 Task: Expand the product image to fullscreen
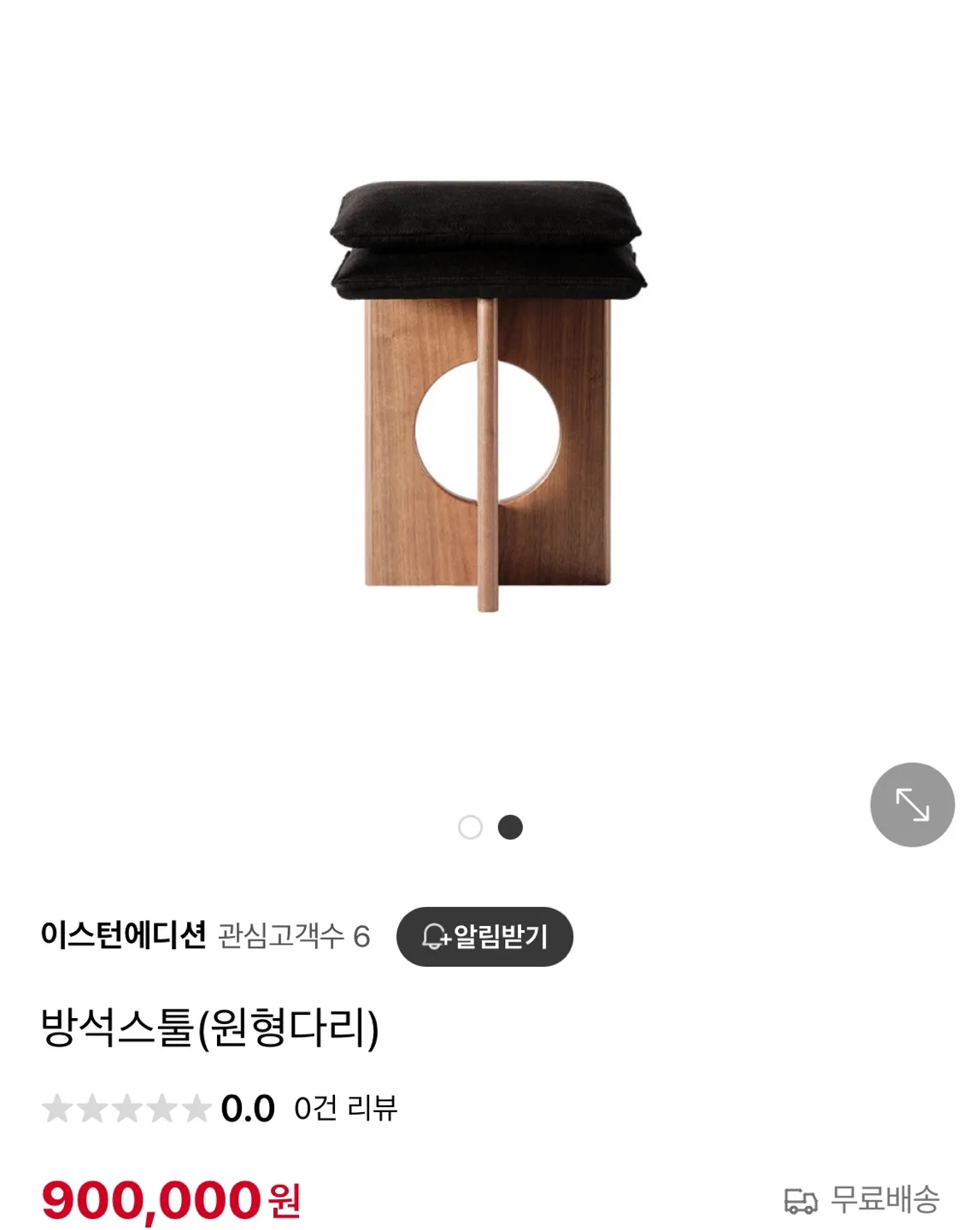[912, 805]
